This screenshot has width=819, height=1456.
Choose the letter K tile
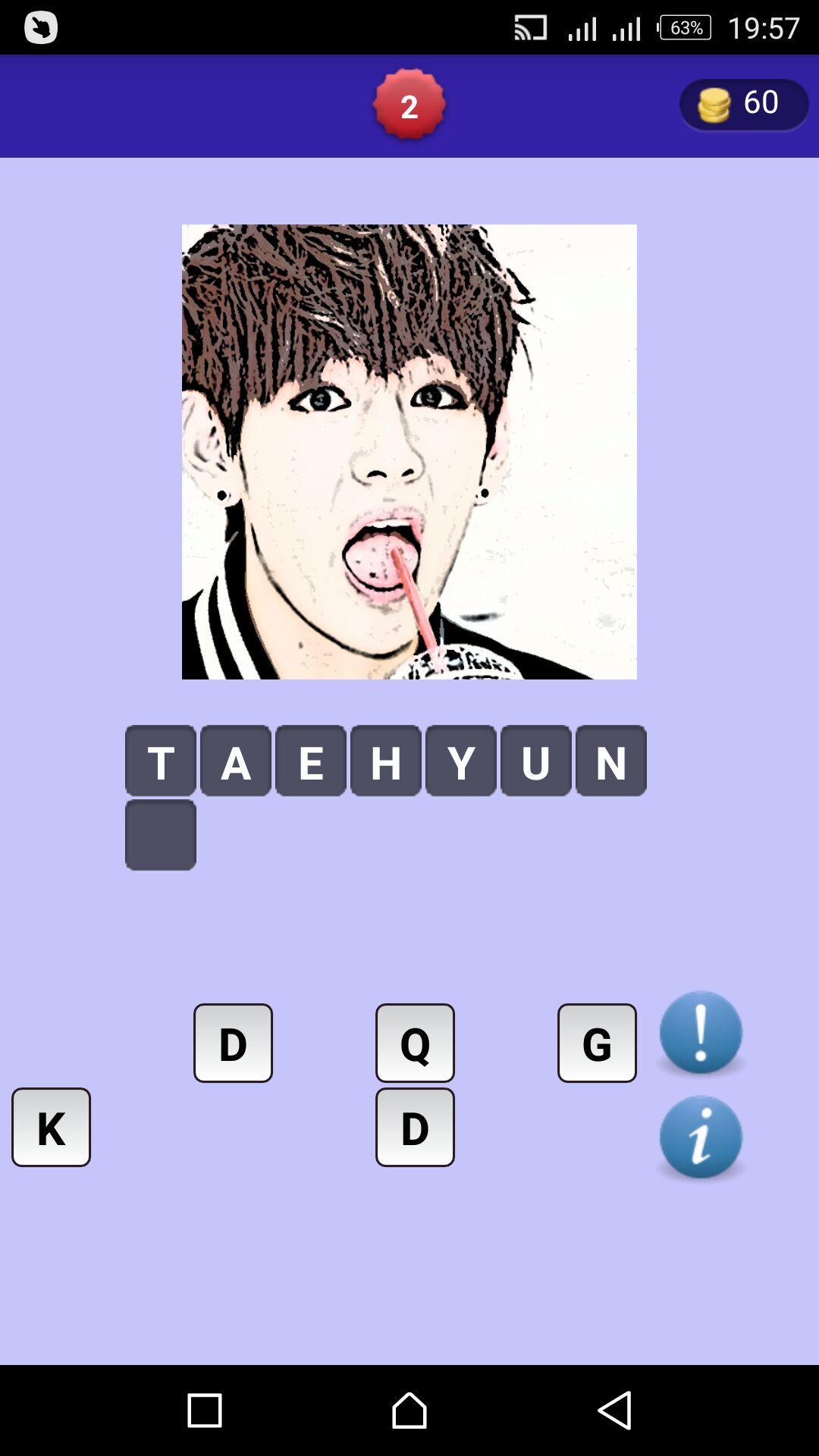(x=51, y=1127)
